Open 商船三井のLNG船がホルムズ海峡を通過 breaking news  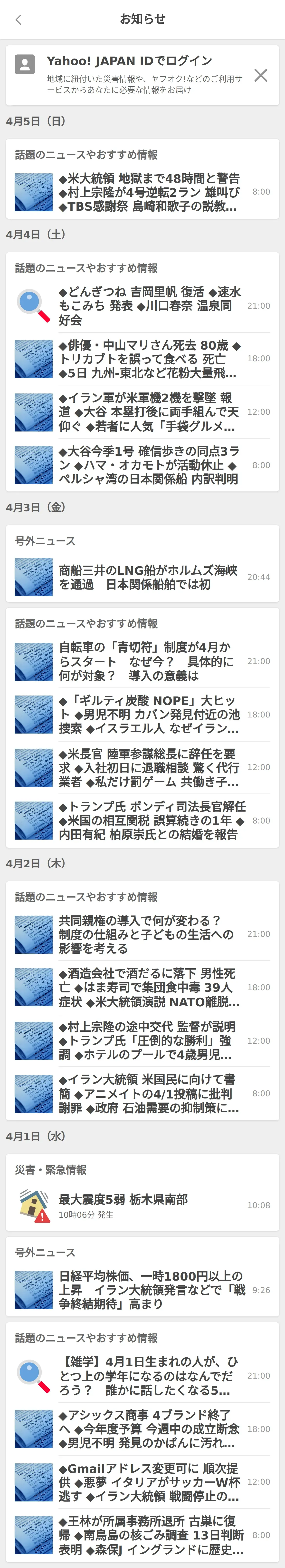click(142, 577)
